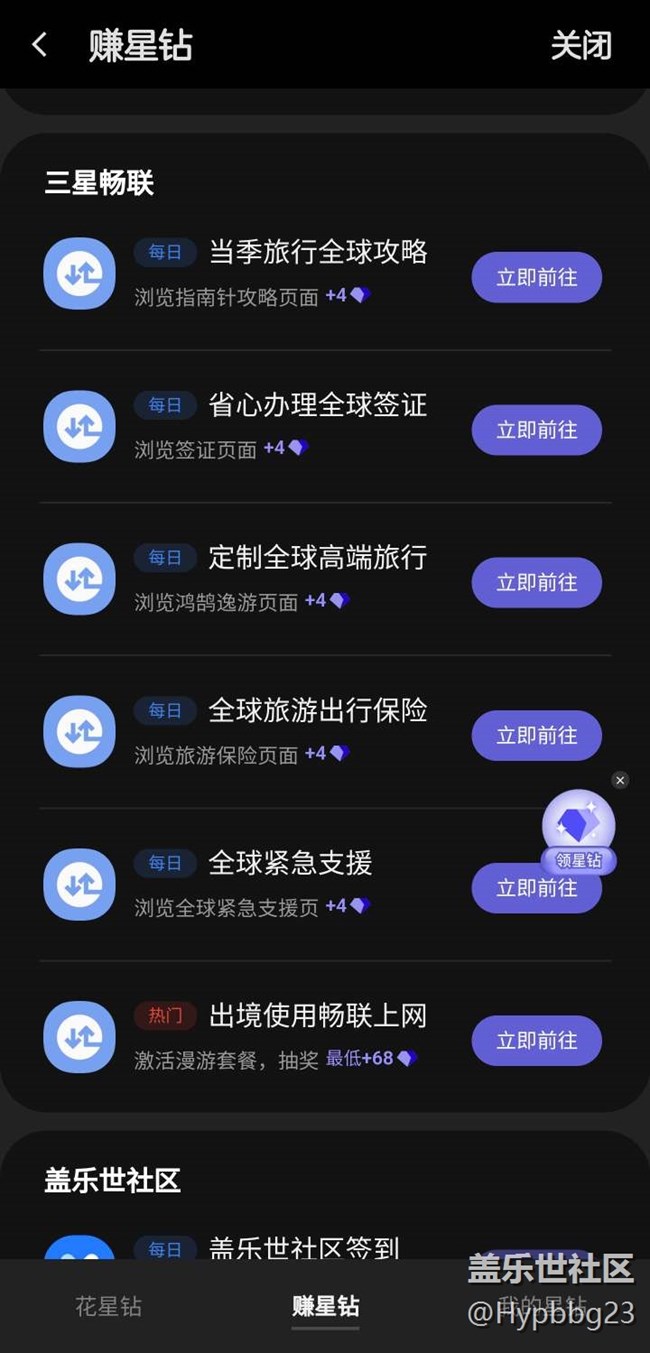
Task: Dismiss the floating 领星钻 bubble
Action: [x=620, y=780]
